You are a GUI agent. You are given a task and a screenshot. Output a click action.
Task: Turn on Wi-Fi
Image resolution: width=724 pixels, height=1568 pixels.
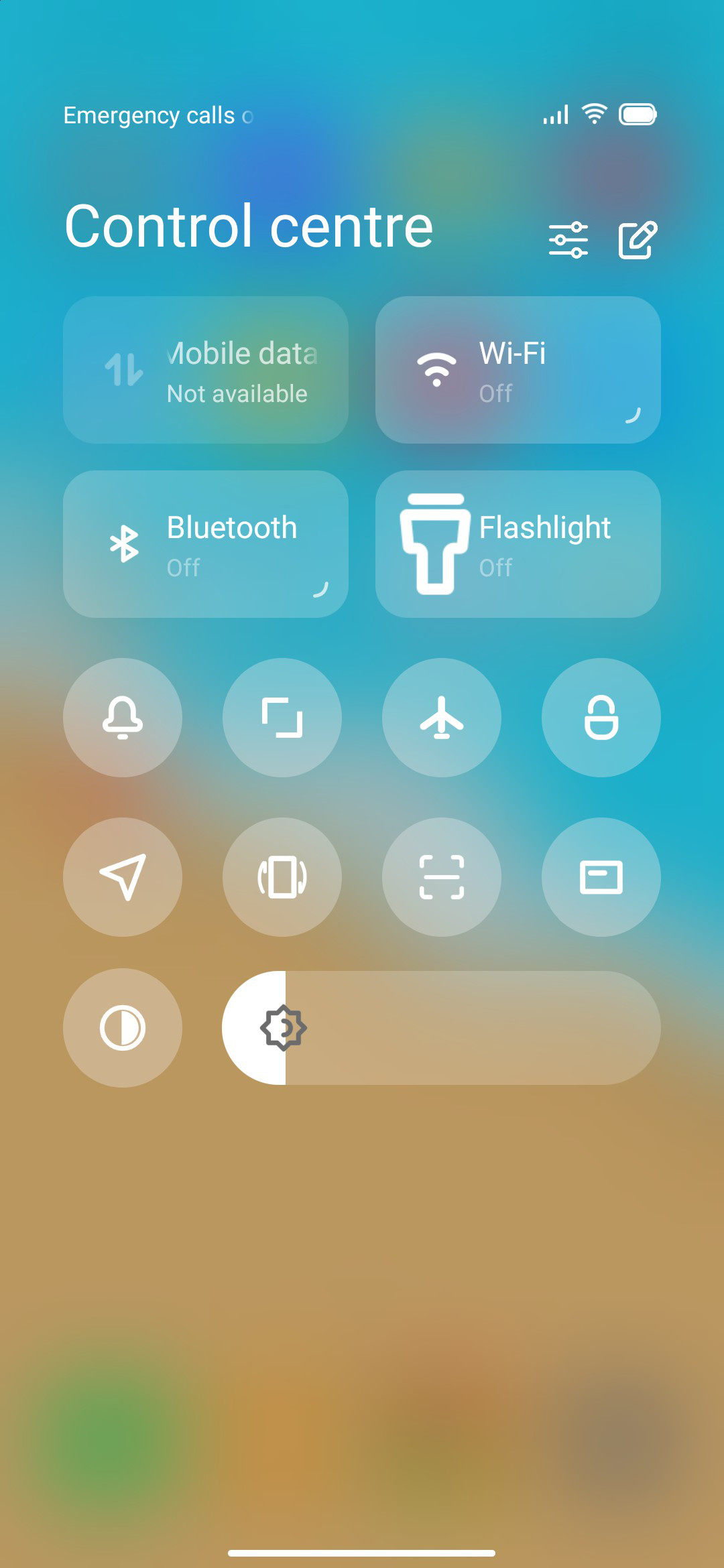(518, 370)
